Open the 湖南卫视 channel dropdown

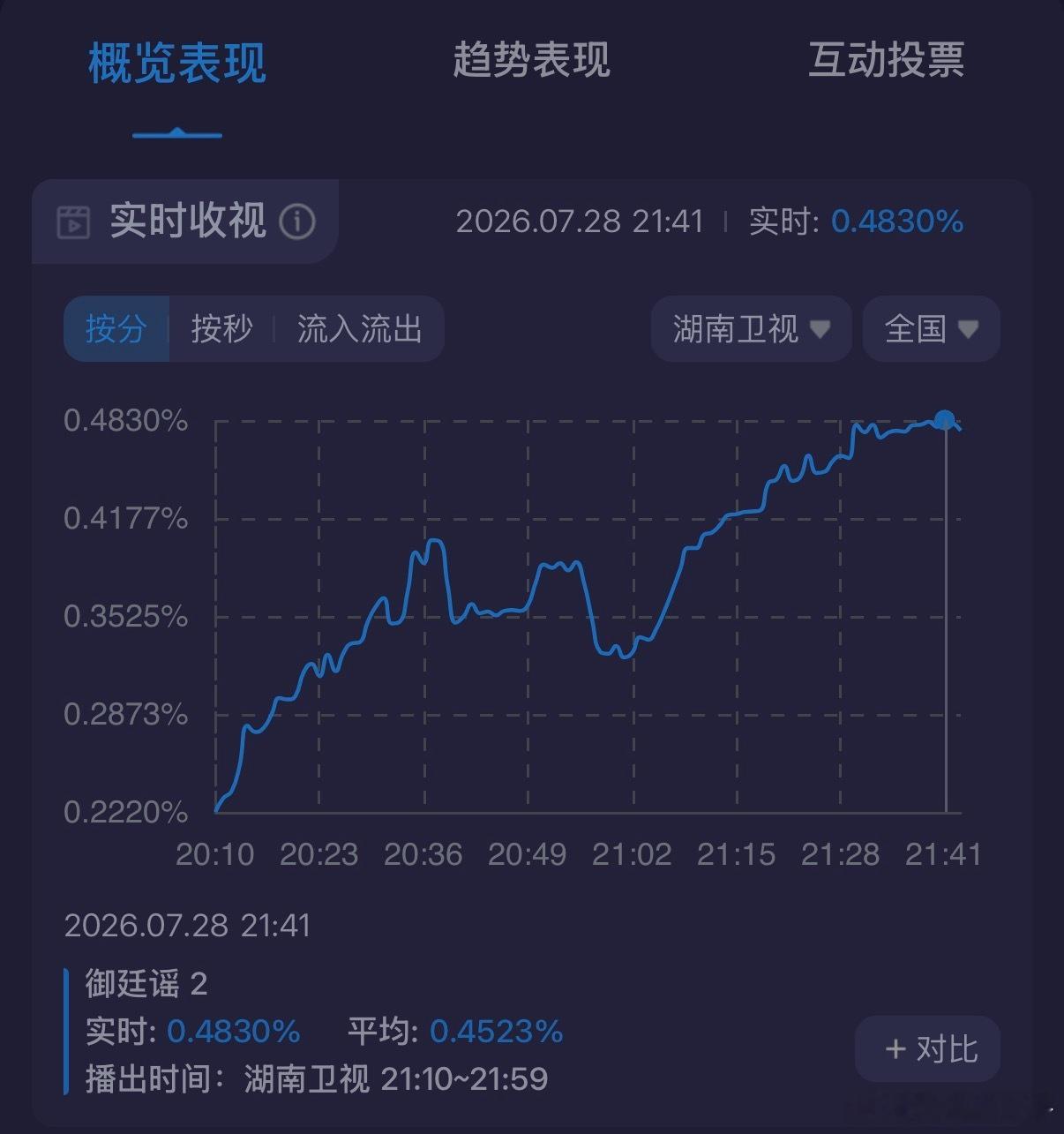pos(751,329)
